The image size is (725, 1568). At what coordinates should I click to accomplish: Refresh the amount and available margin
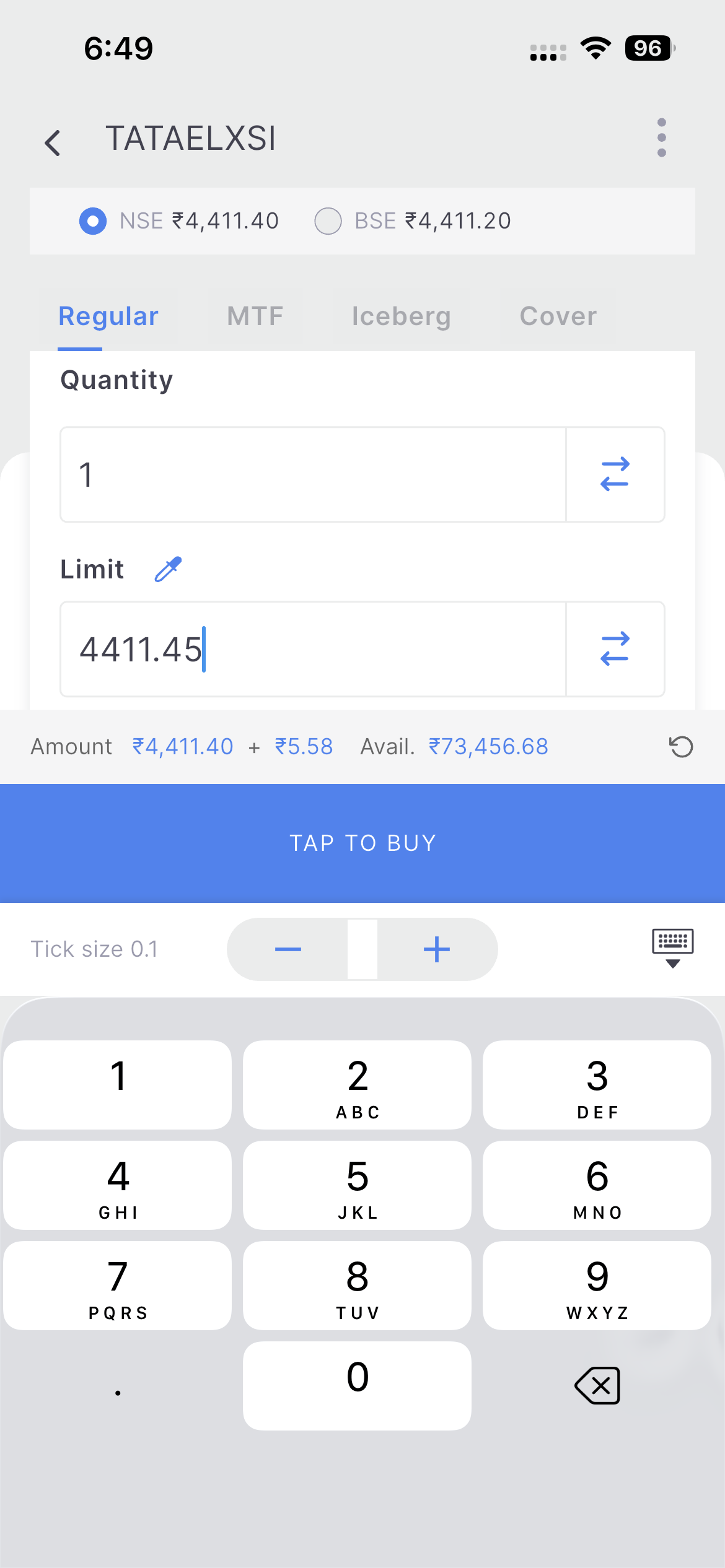(681, 747)
